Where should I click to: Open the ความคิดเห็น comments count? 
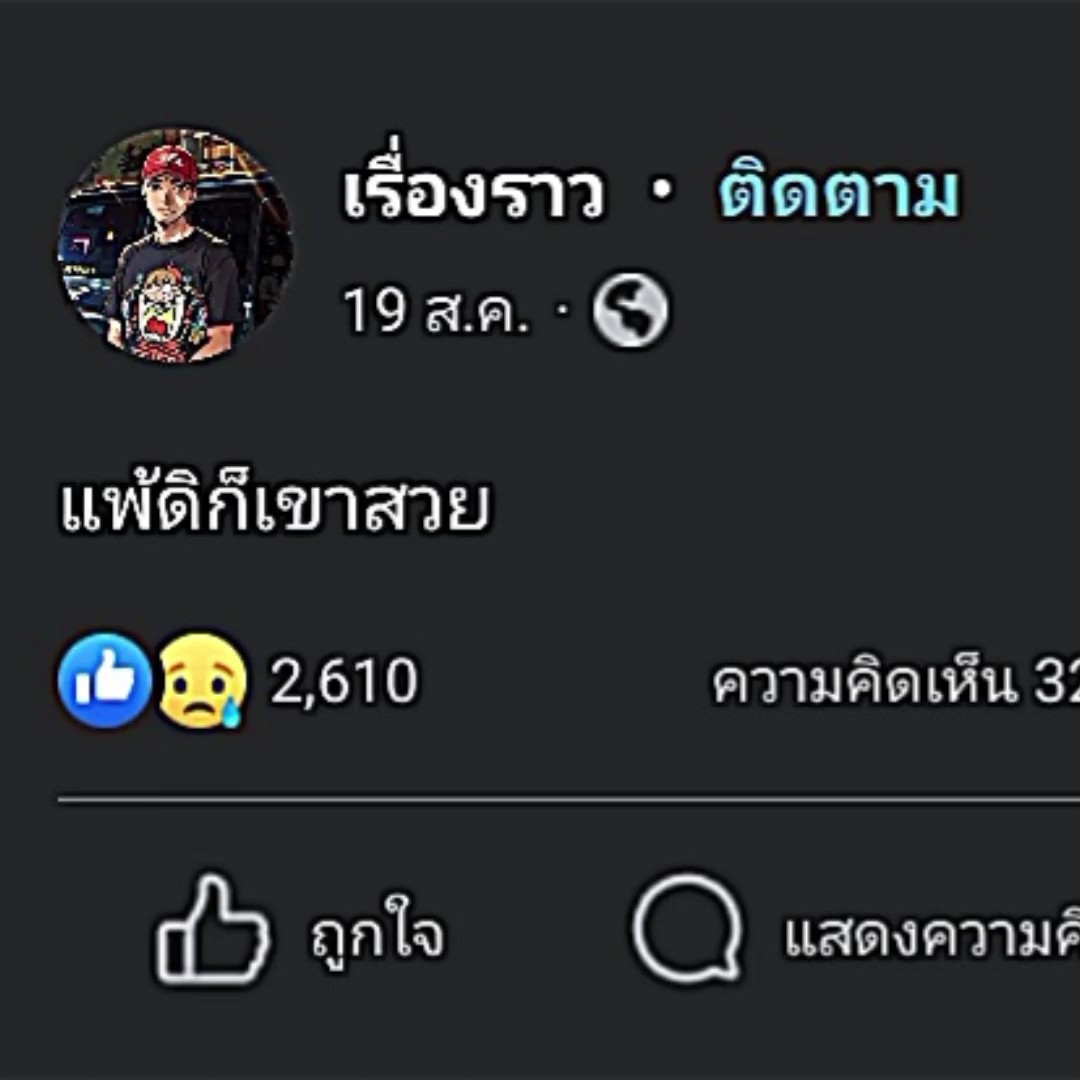coord(895,683)
